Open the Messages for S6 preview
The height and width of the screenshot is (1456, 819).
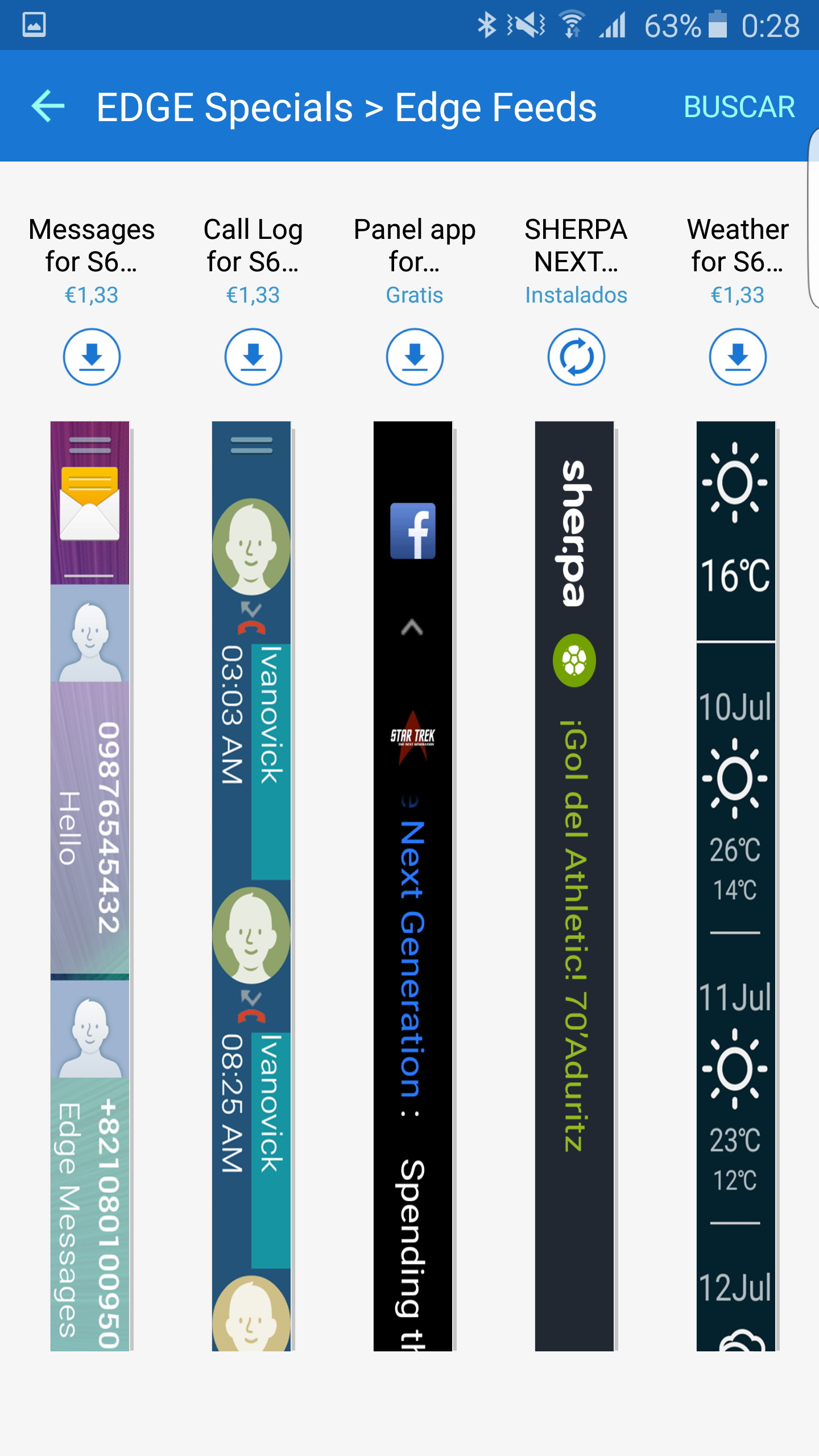(90, 886)
